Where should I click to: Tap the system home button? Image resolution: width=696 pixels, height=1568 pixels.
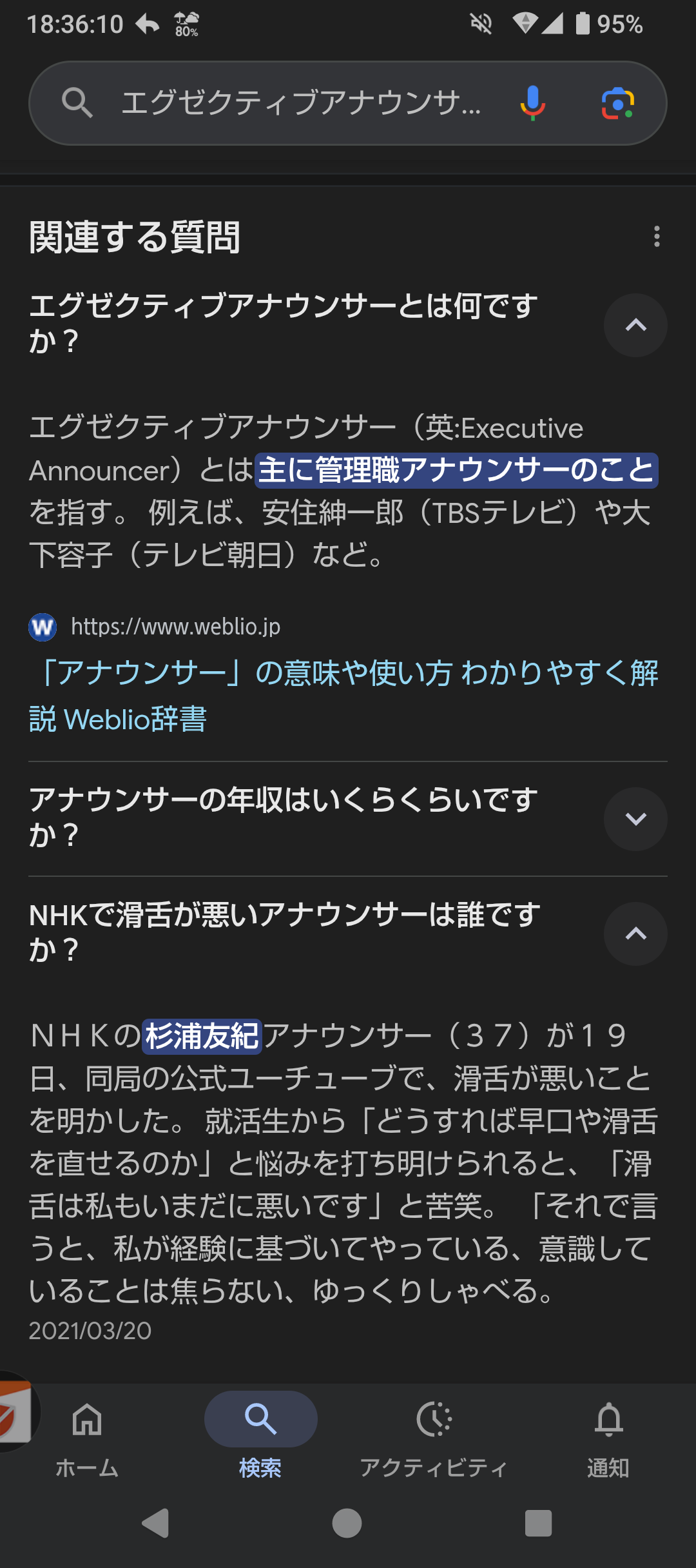(x=347, y=1524)
